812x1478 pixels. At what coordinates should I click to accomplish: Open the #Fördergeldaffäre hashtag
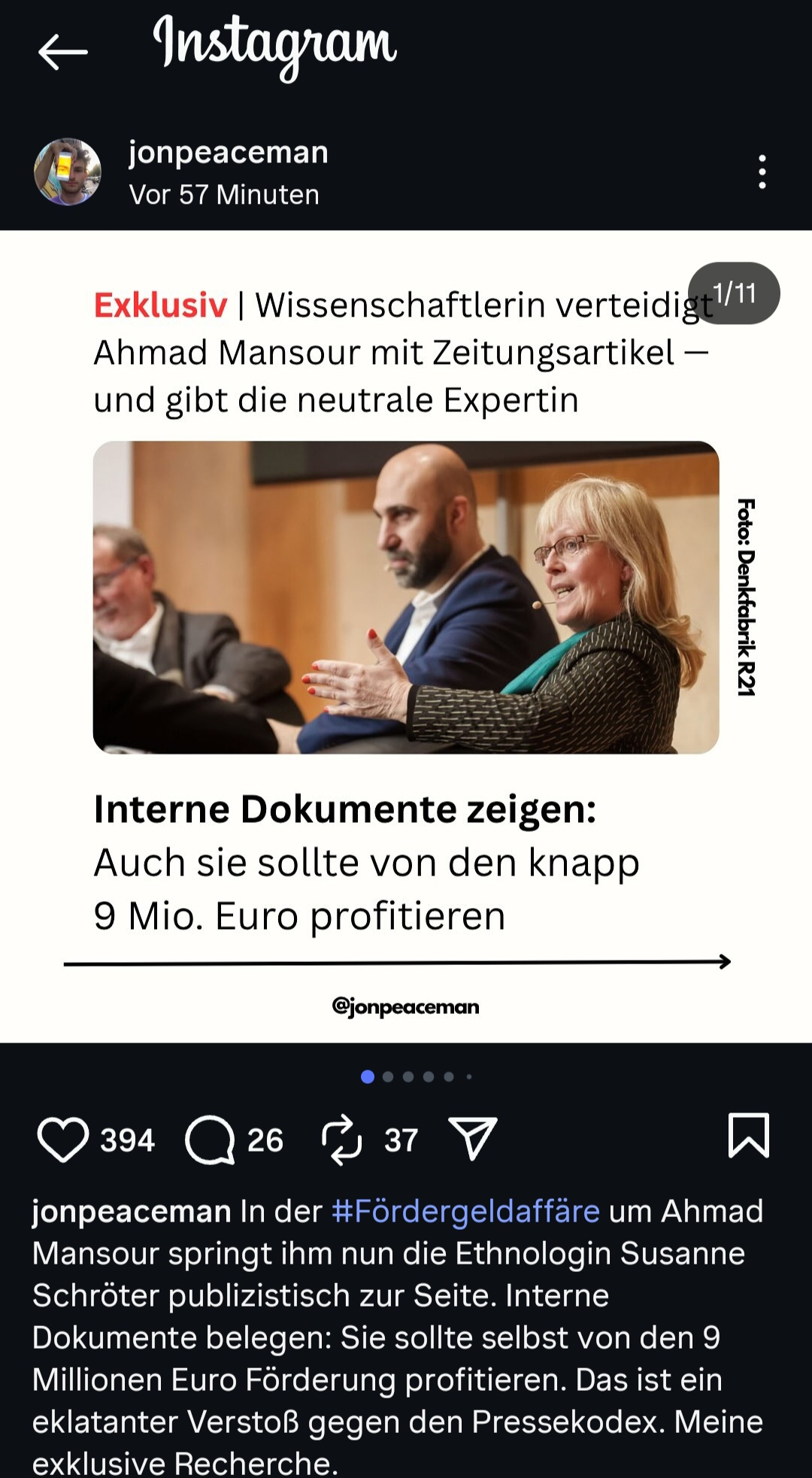tap(465, 1212)
